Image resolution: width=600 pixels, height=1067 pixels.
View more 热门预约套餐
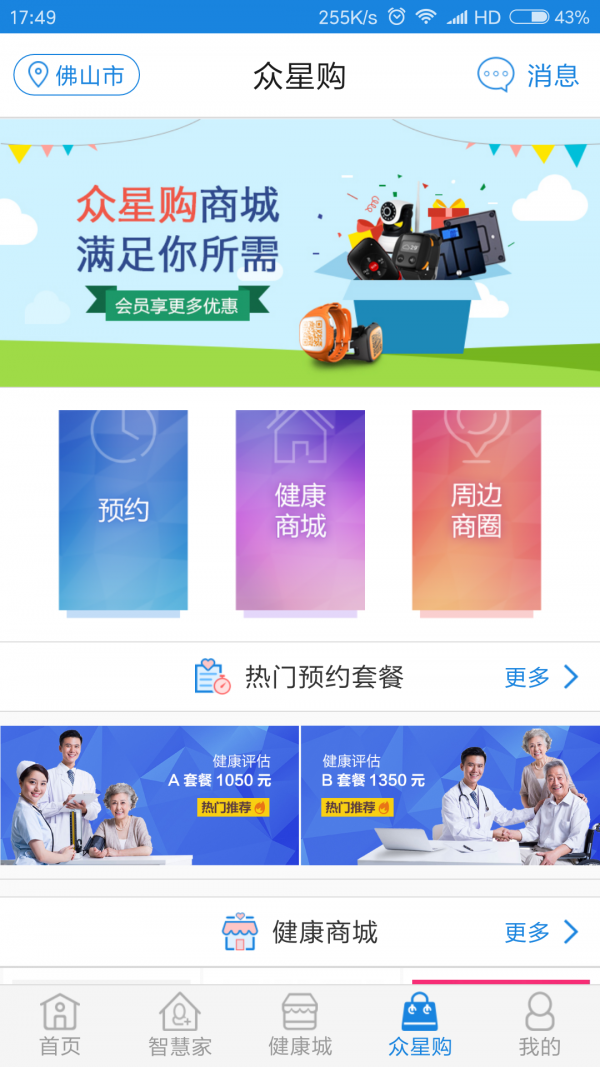tap(541, 677)
